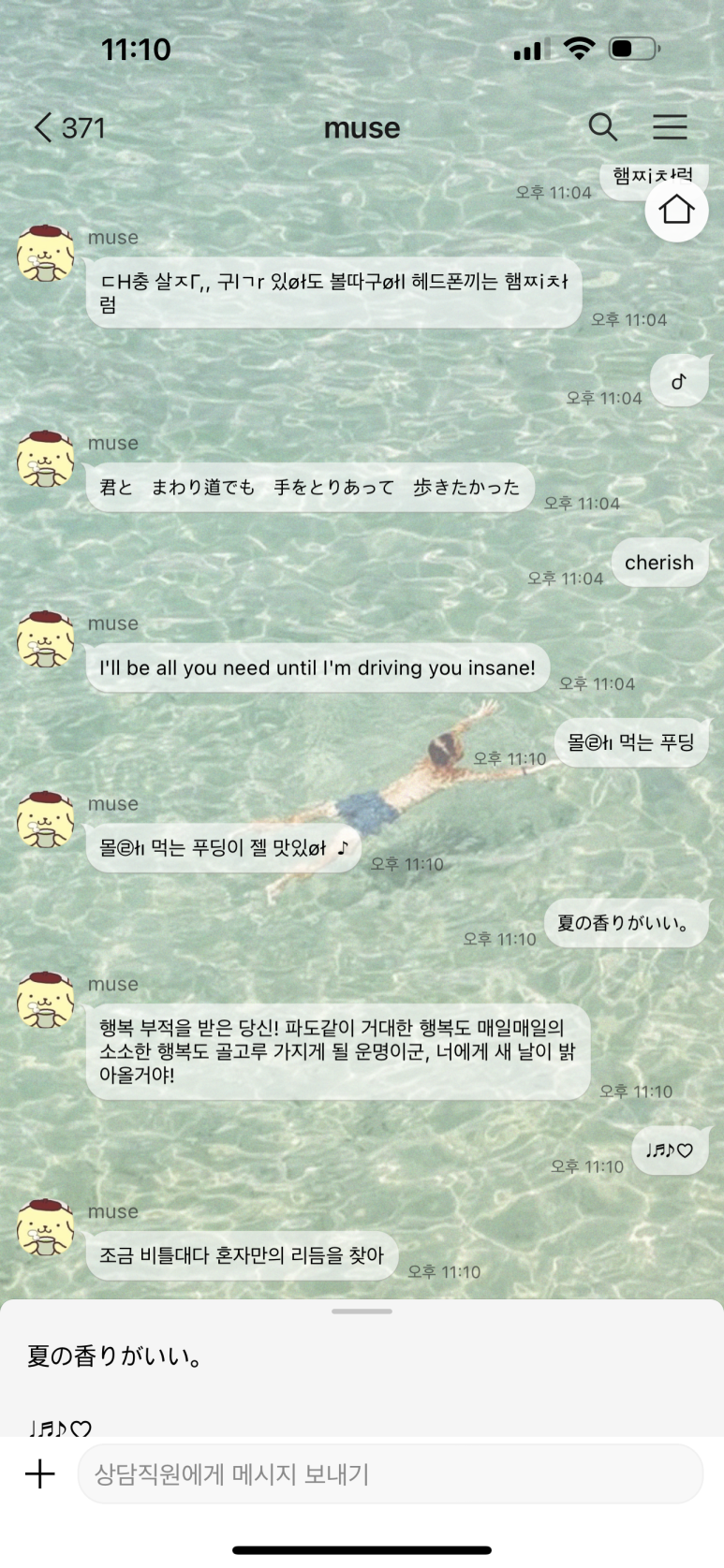Tap the music note sticker bubble

tap(679, 380)
